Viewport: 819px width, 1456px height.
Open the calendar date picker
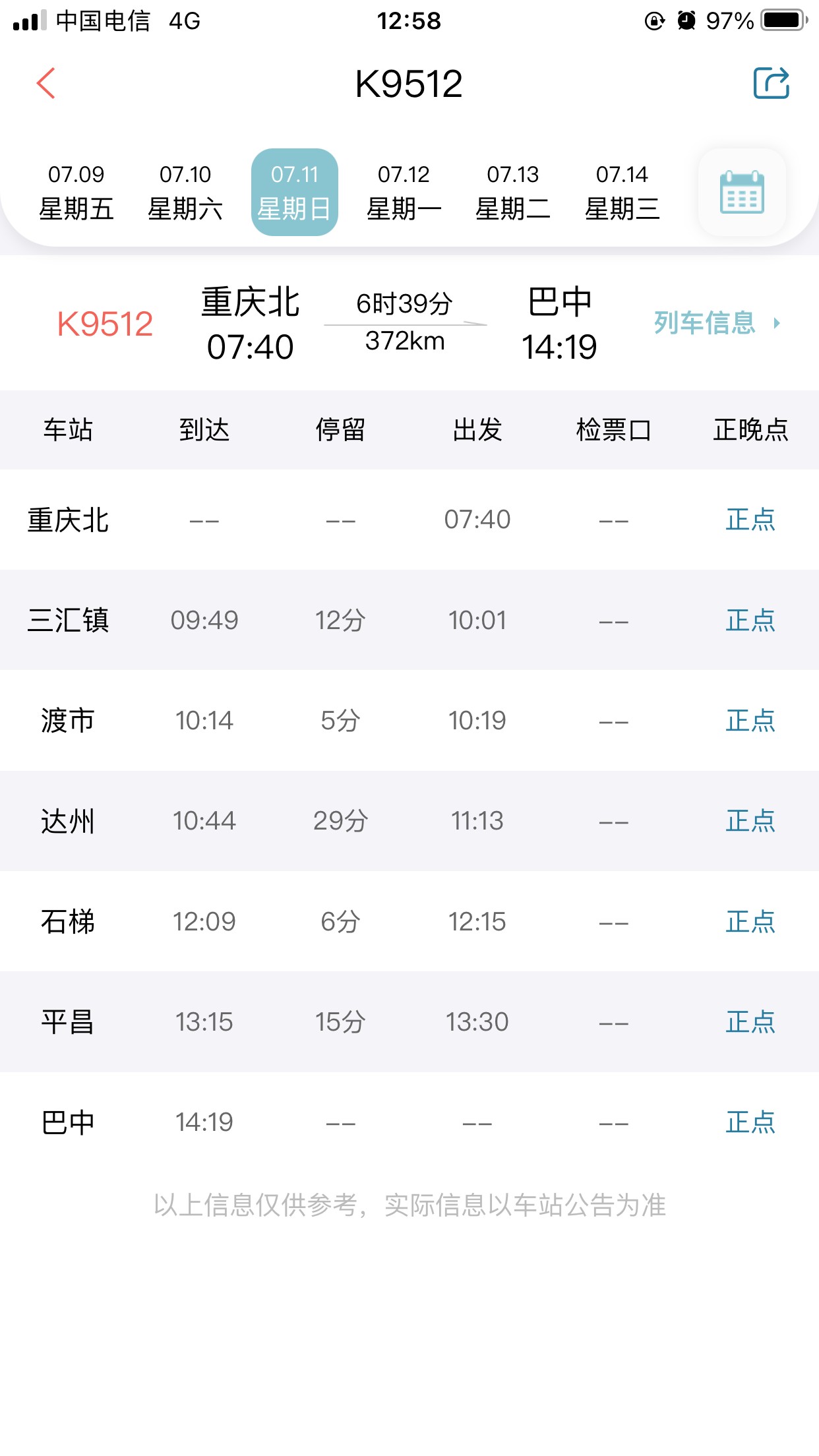742,192
